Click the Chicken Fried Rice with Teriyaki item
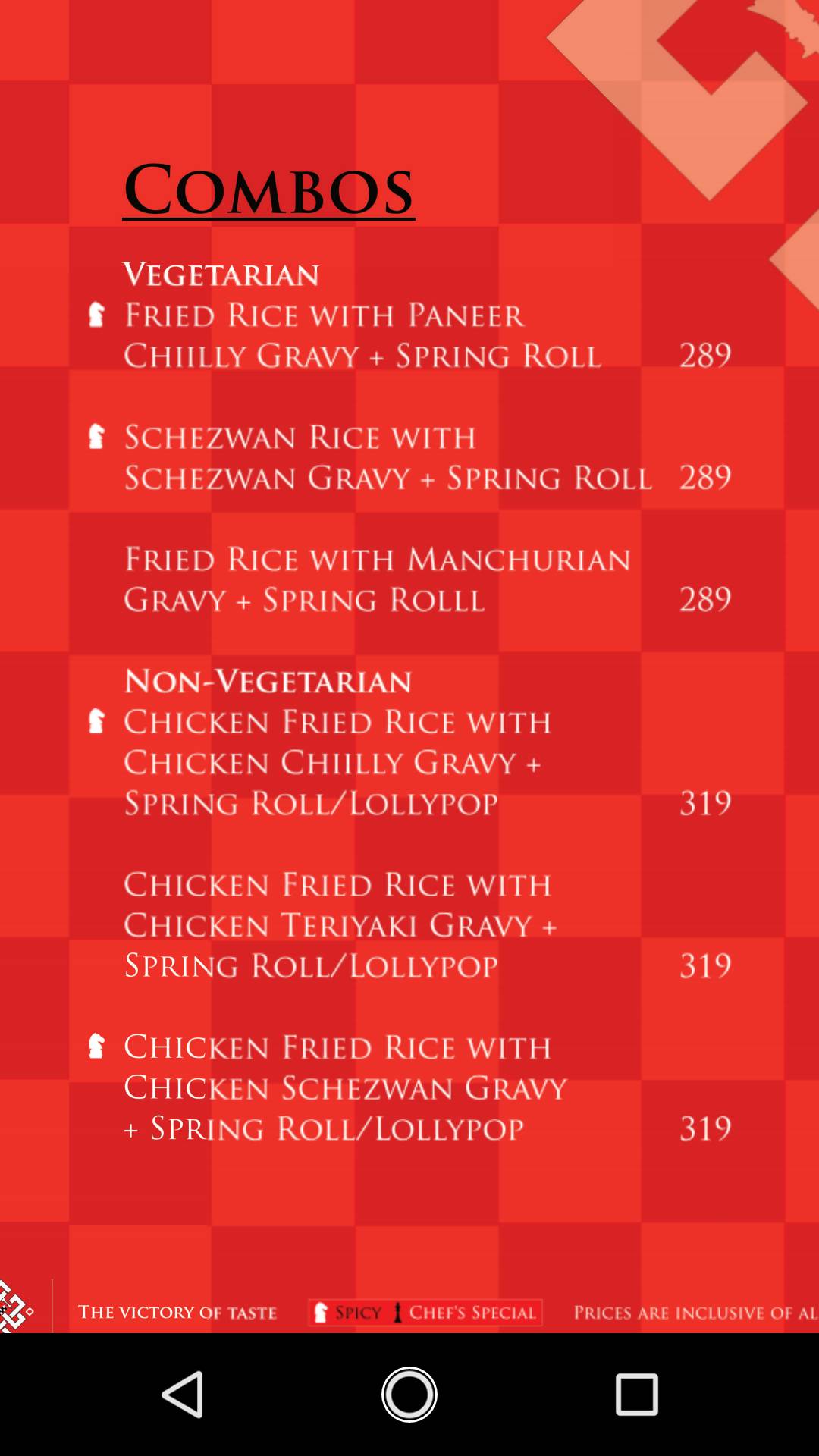819x1456 pixels. click(x=341, y=925)
